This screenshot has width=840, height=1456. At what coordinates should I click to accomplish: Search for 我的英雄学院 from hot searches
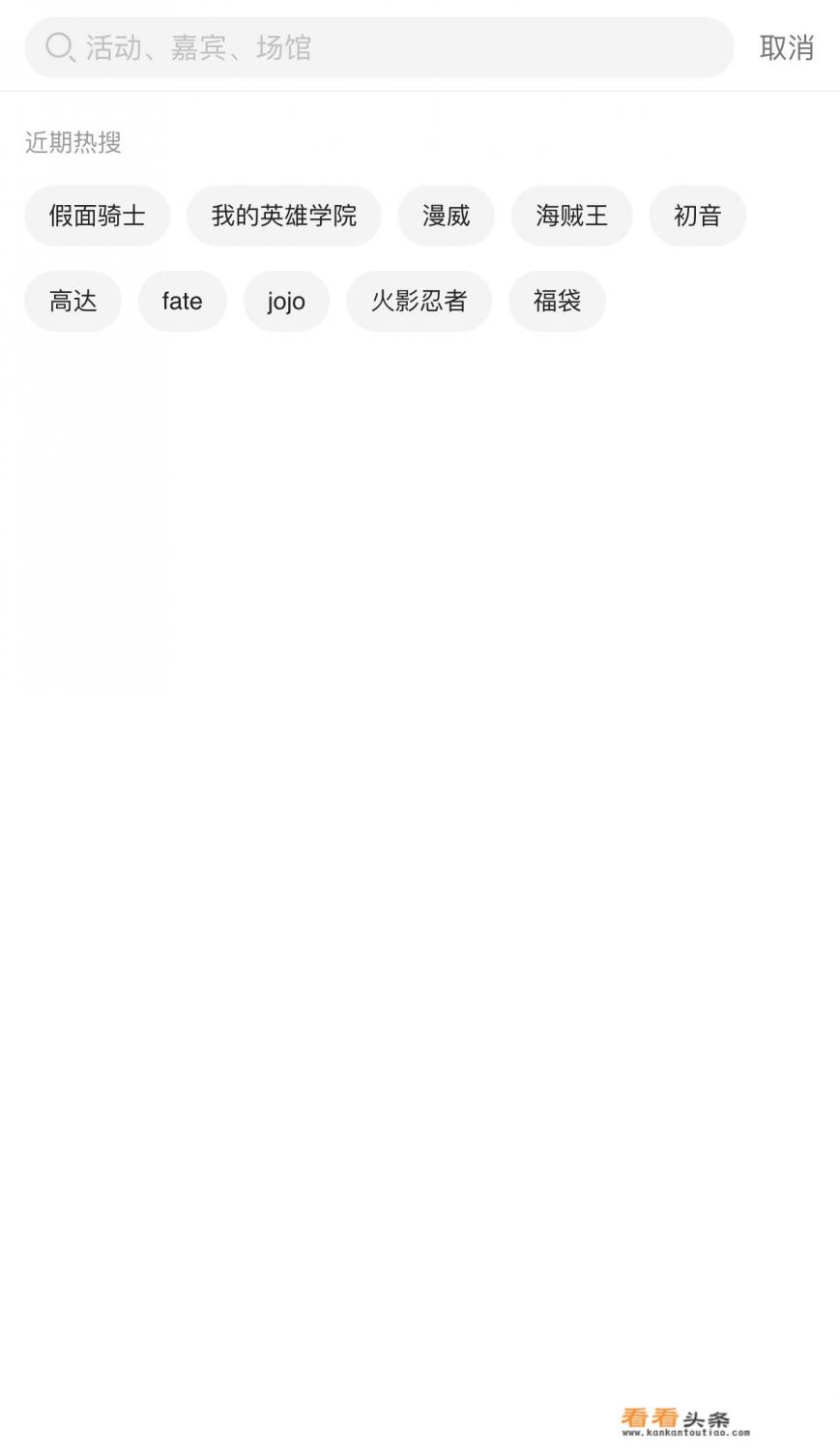(283, 216)
